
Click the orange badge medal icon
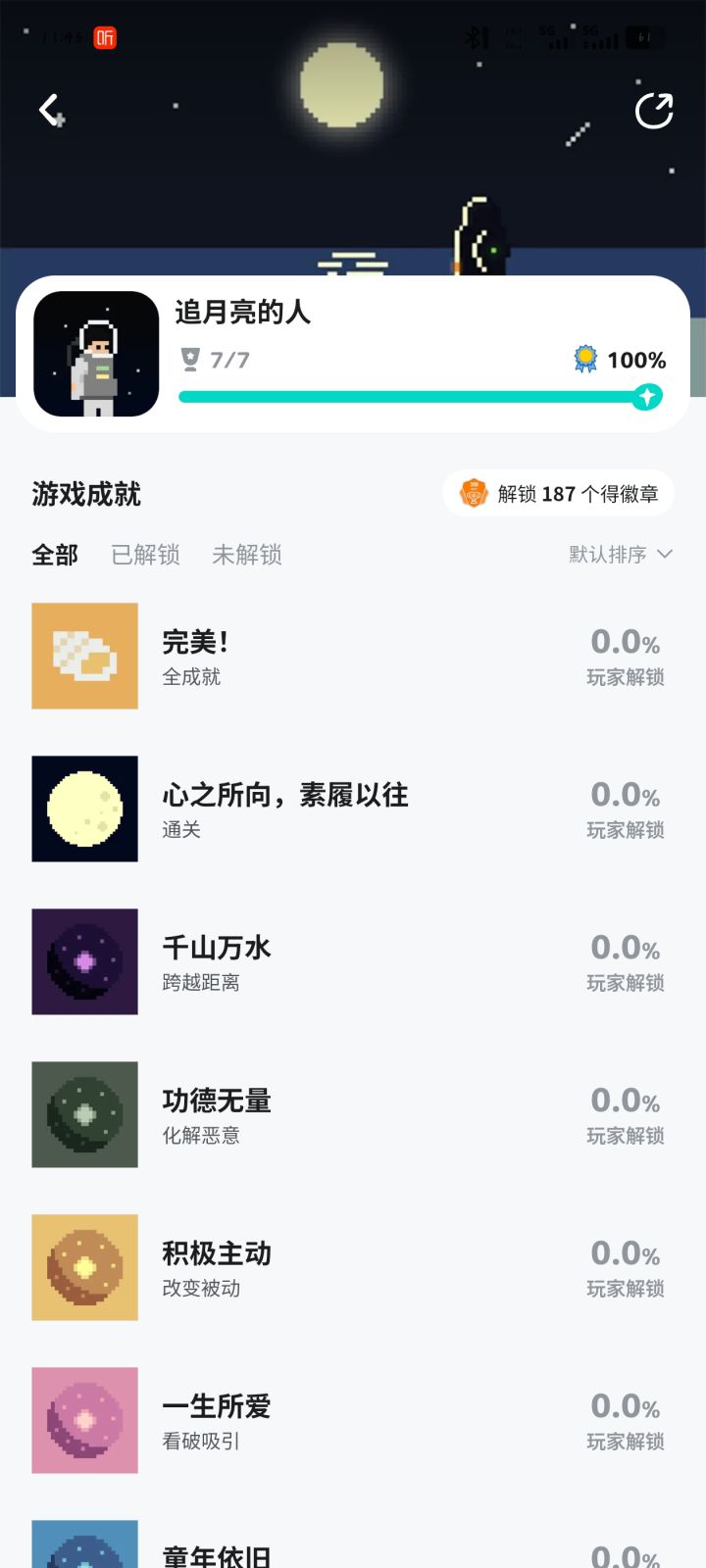474,494
